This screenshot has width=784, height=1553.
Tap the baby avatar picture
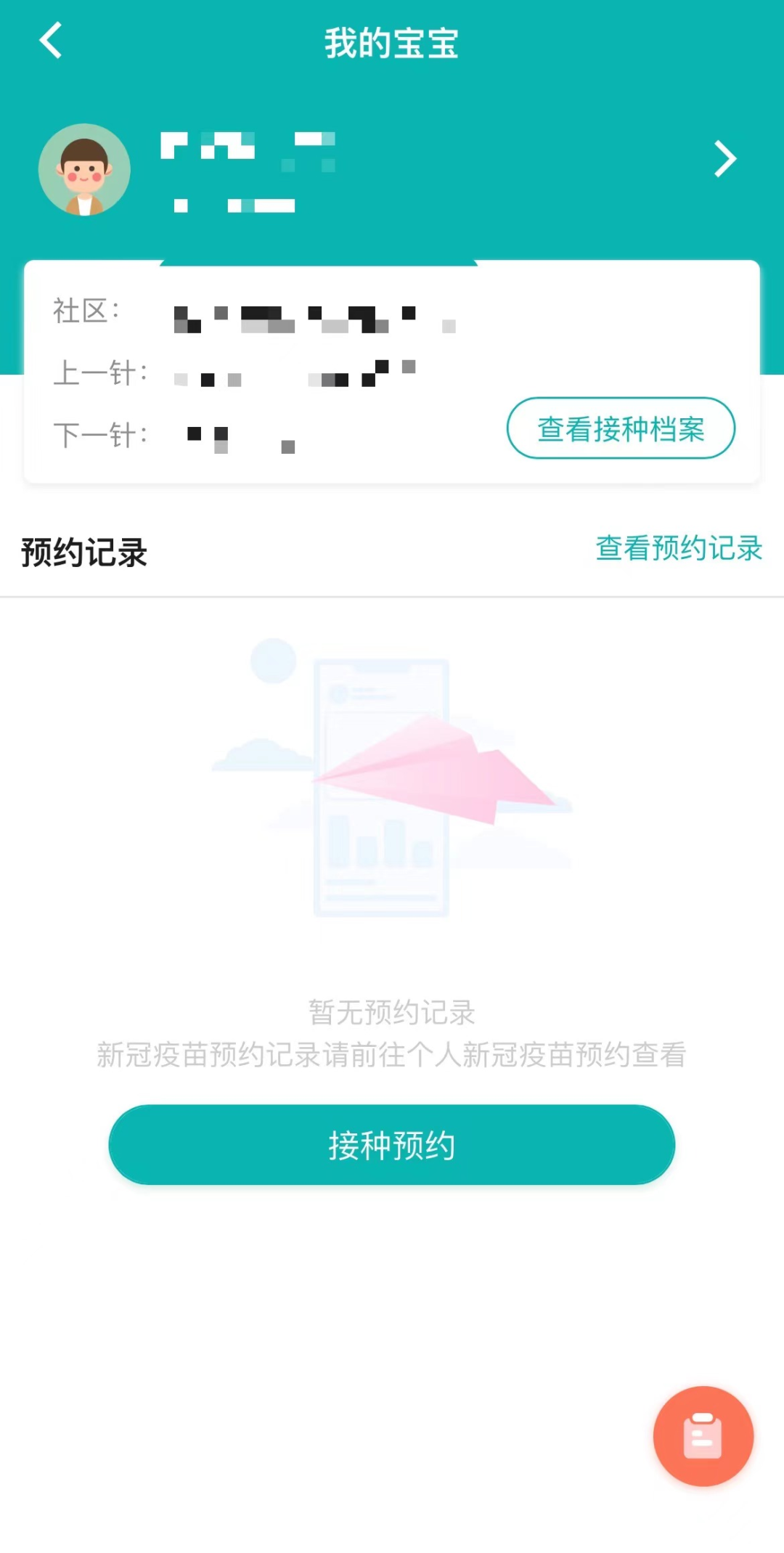84,170
